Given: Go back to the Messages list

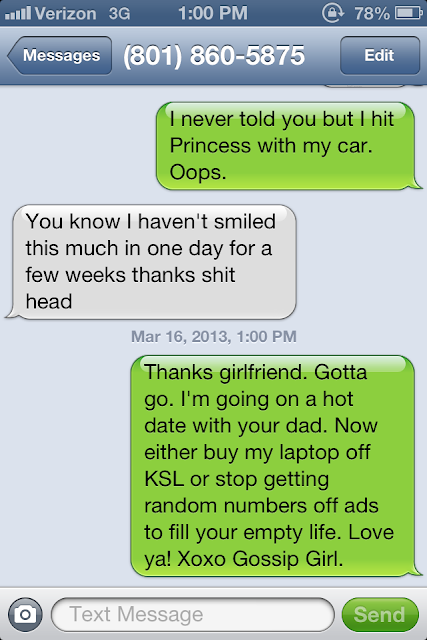Looking at the screenshot, I should point(60,56).
